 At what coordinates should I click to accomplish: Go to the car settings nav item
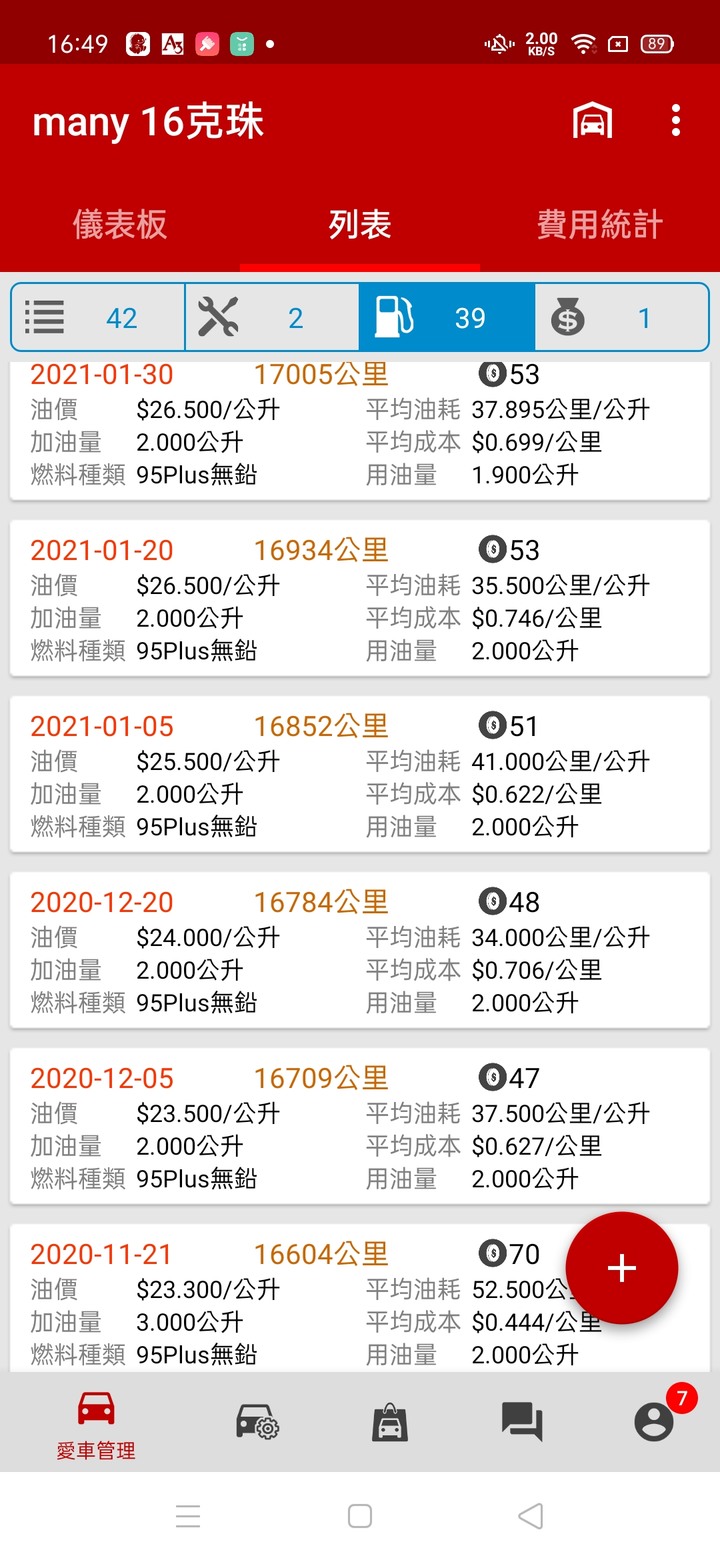click(x=258, y=1421)
